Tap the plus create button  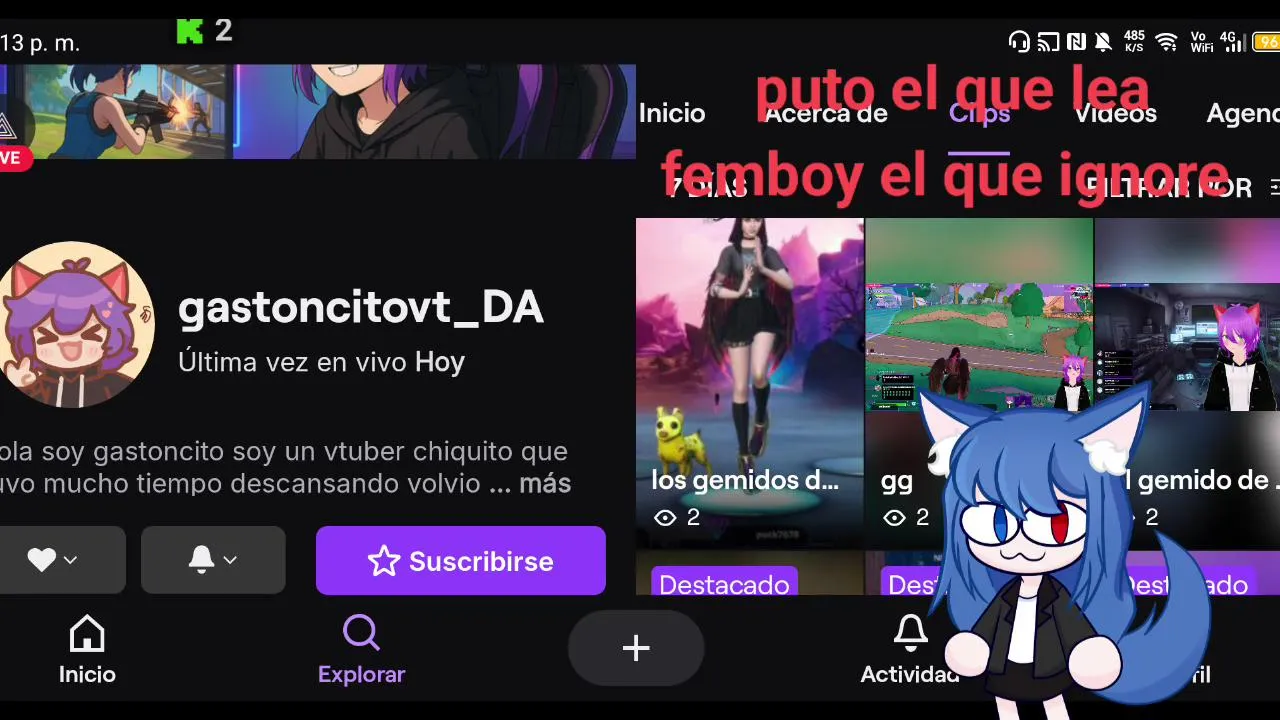(636, 648)
